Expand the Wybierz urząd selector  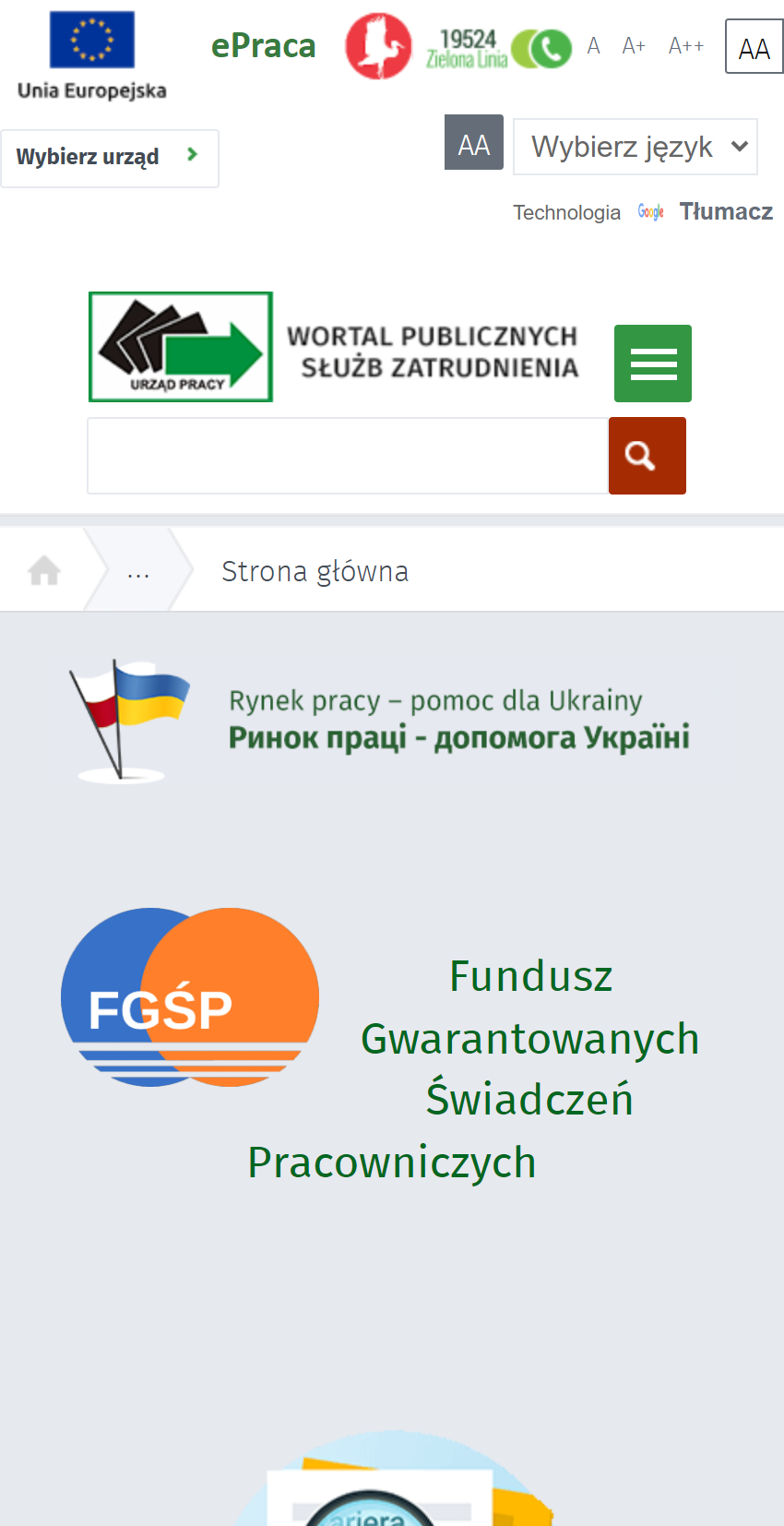click(x=109, y=157)
